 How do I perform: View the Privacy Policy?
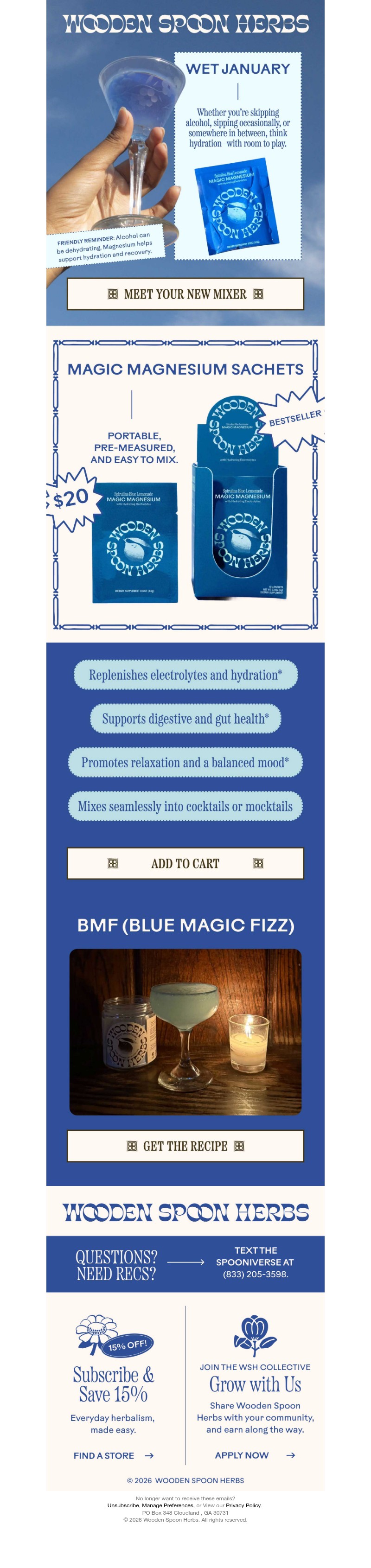[x=243, y=1505]
